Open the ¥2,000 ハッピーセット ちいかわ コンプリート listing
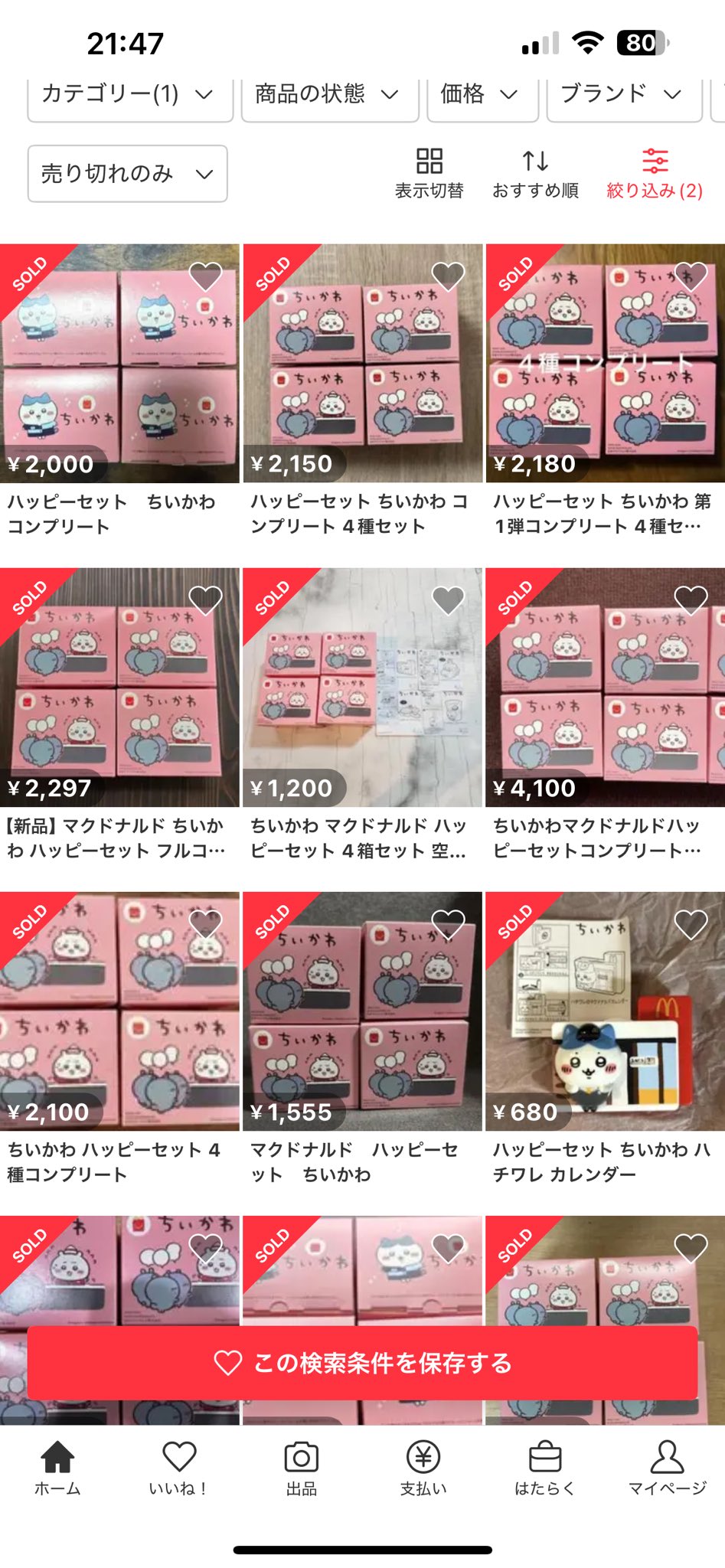 119,364
